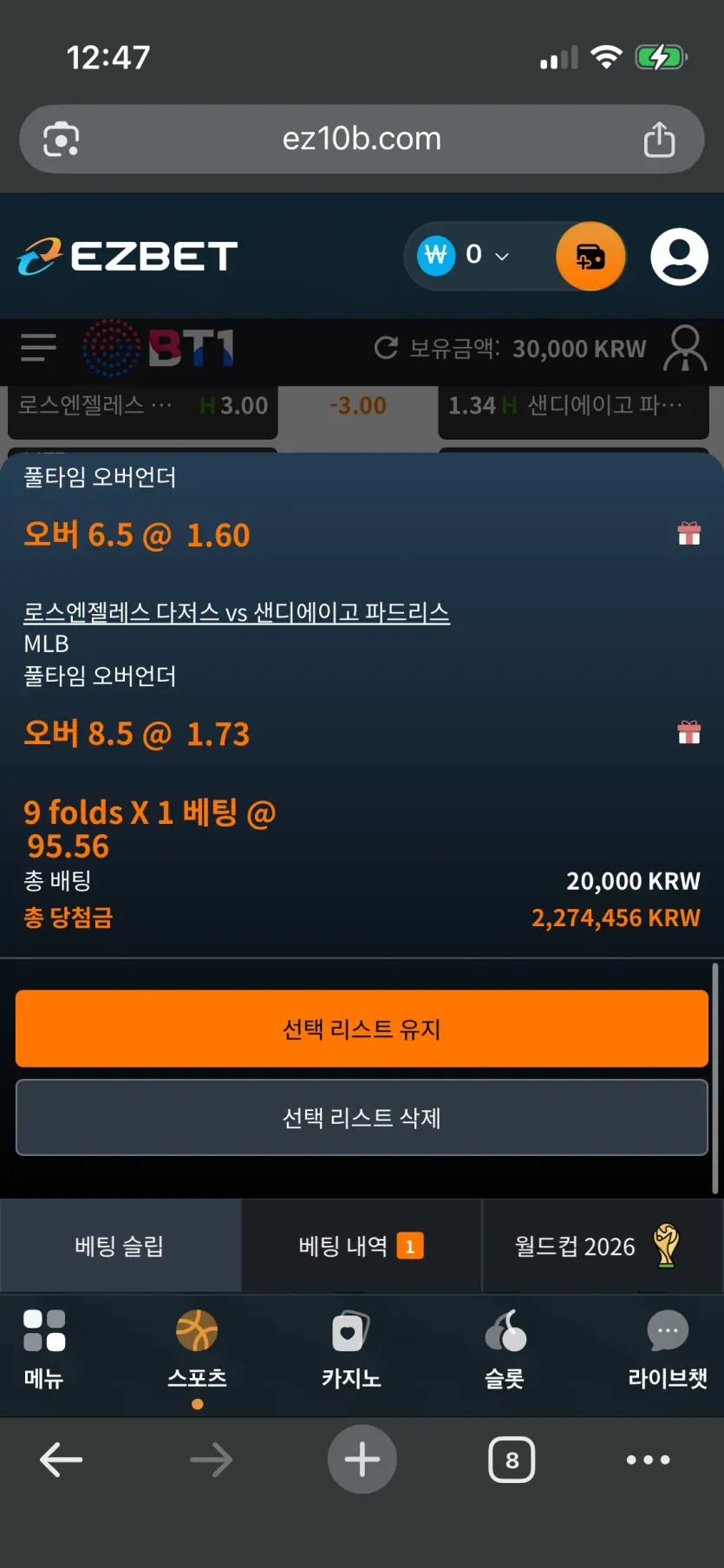Image resolution: width=724 pixels, height=1568 pixels.
Task: Go to the 카지노 section
Action: click(x=350, y=1349)
